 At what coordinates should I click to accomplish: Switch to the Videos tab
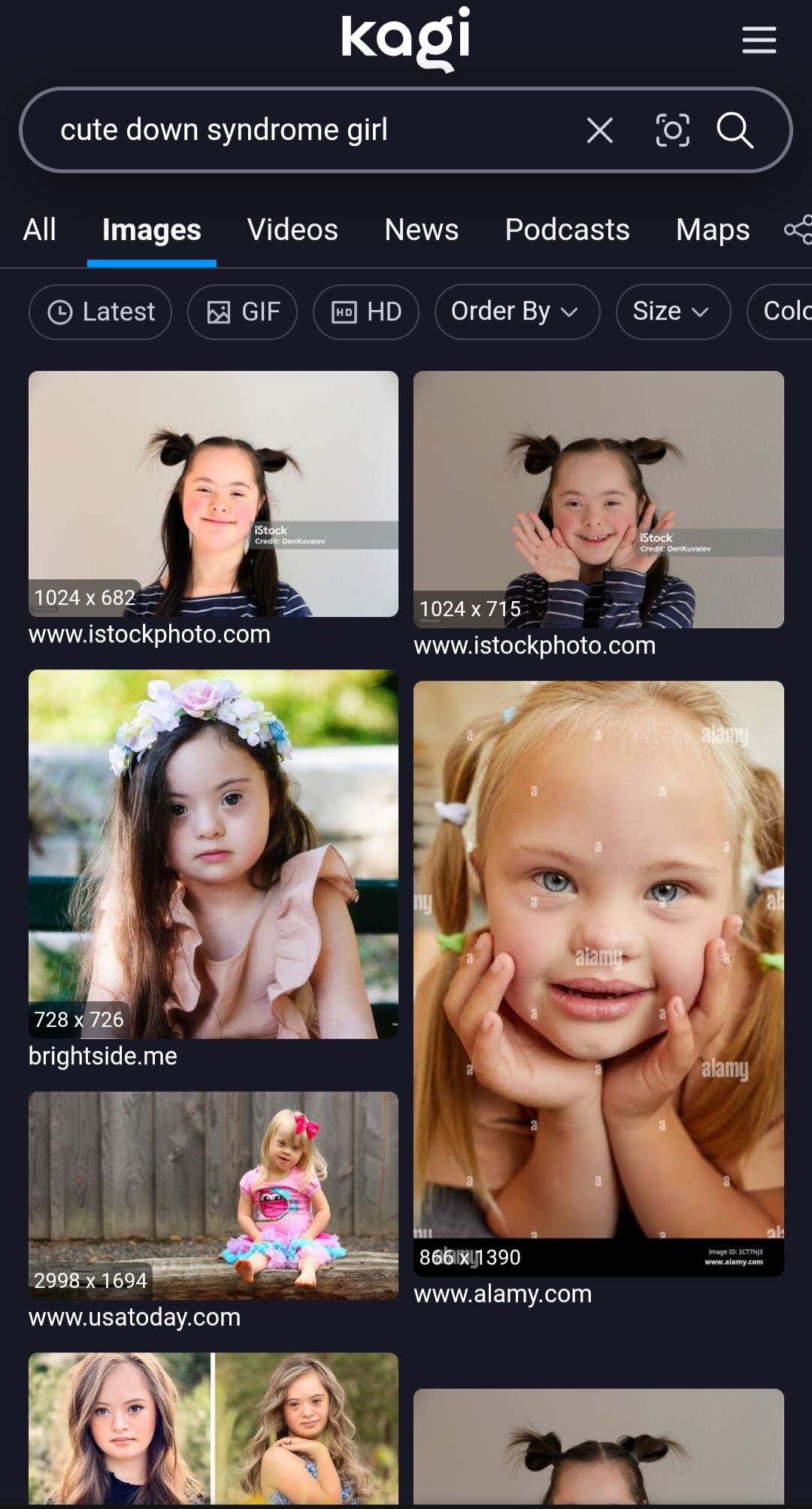tap(292, 229)
